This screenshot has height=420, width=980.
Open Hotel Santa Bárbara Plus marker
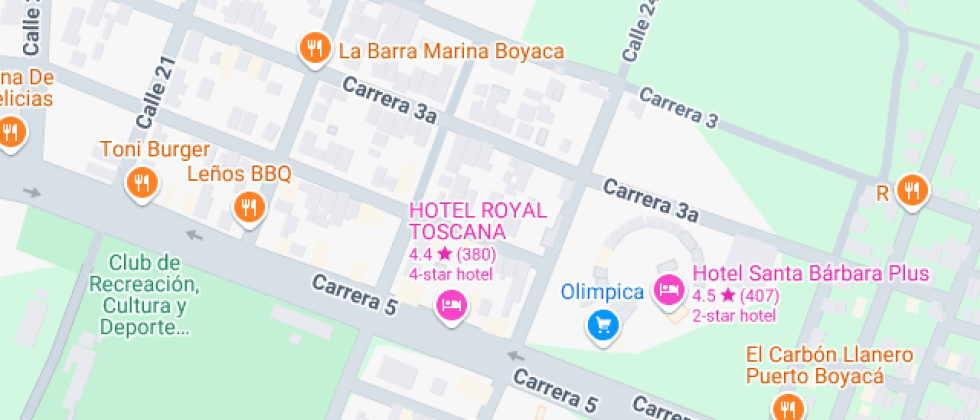pos(668,290)
